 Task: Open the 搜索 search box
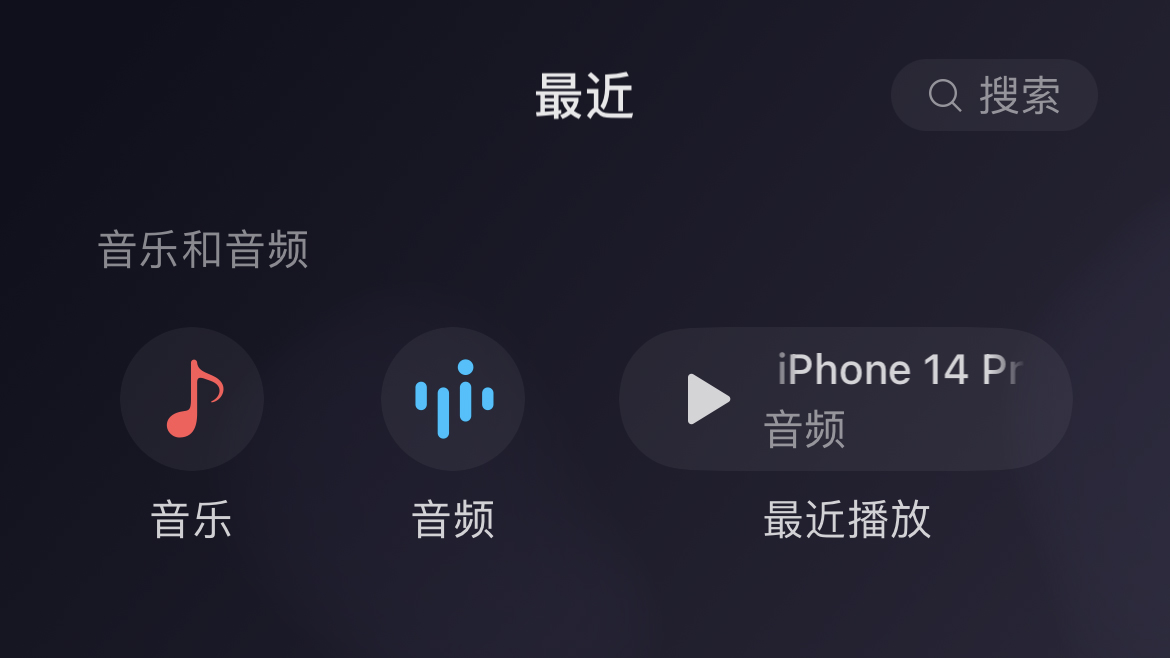(x=994, y=96)
